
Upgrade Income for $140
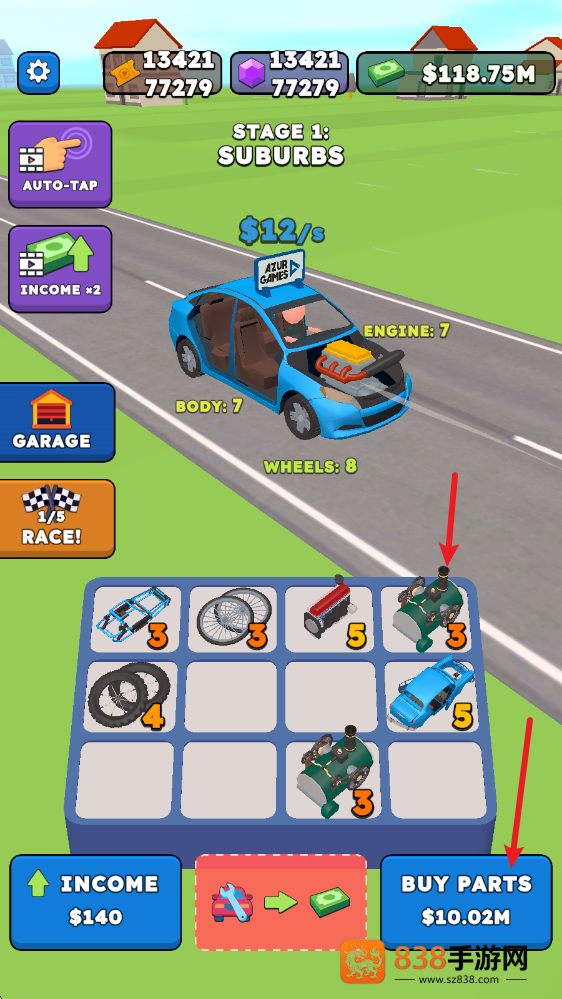click(96, 902)
